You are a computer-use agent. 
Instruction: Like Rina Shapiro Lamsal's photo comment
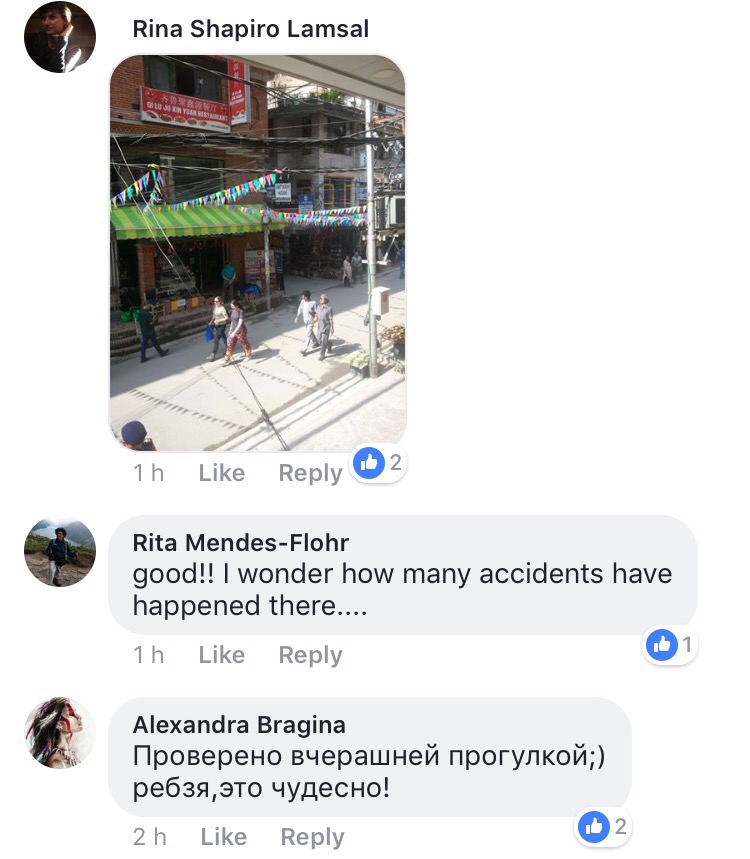221,473
